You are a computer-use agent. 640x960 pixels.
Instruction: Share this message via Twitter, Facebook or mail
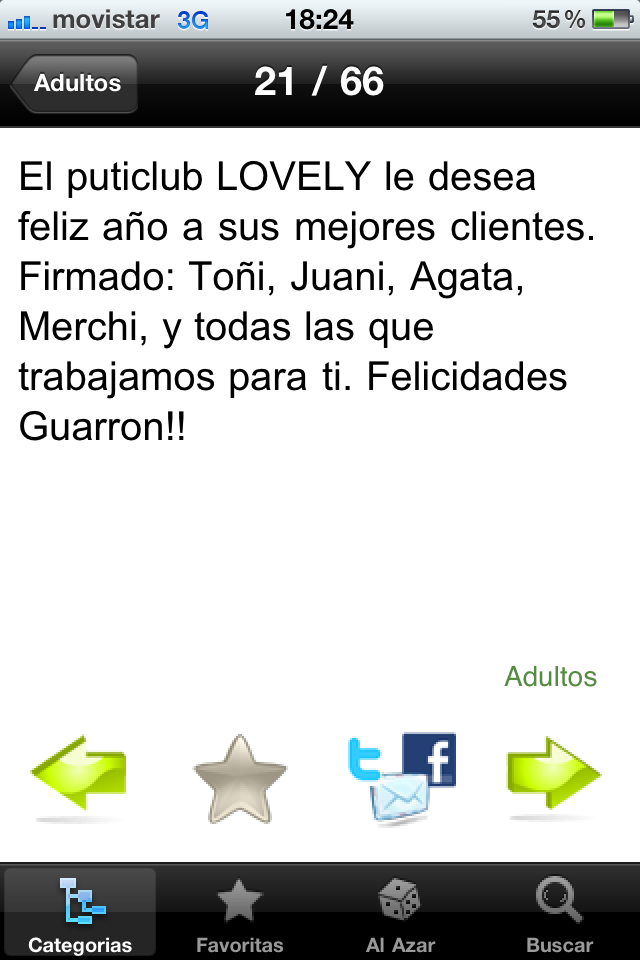click(401, 777)
